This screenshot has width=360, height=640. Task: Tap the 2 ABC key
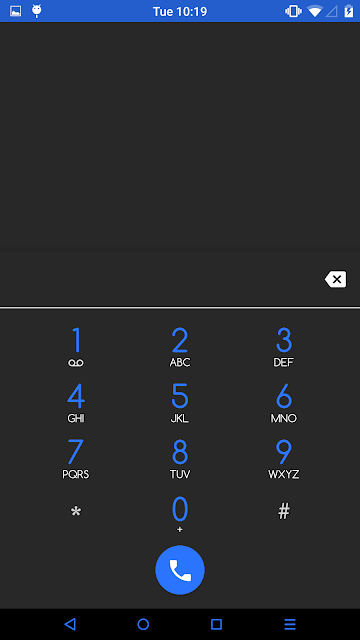180,347
